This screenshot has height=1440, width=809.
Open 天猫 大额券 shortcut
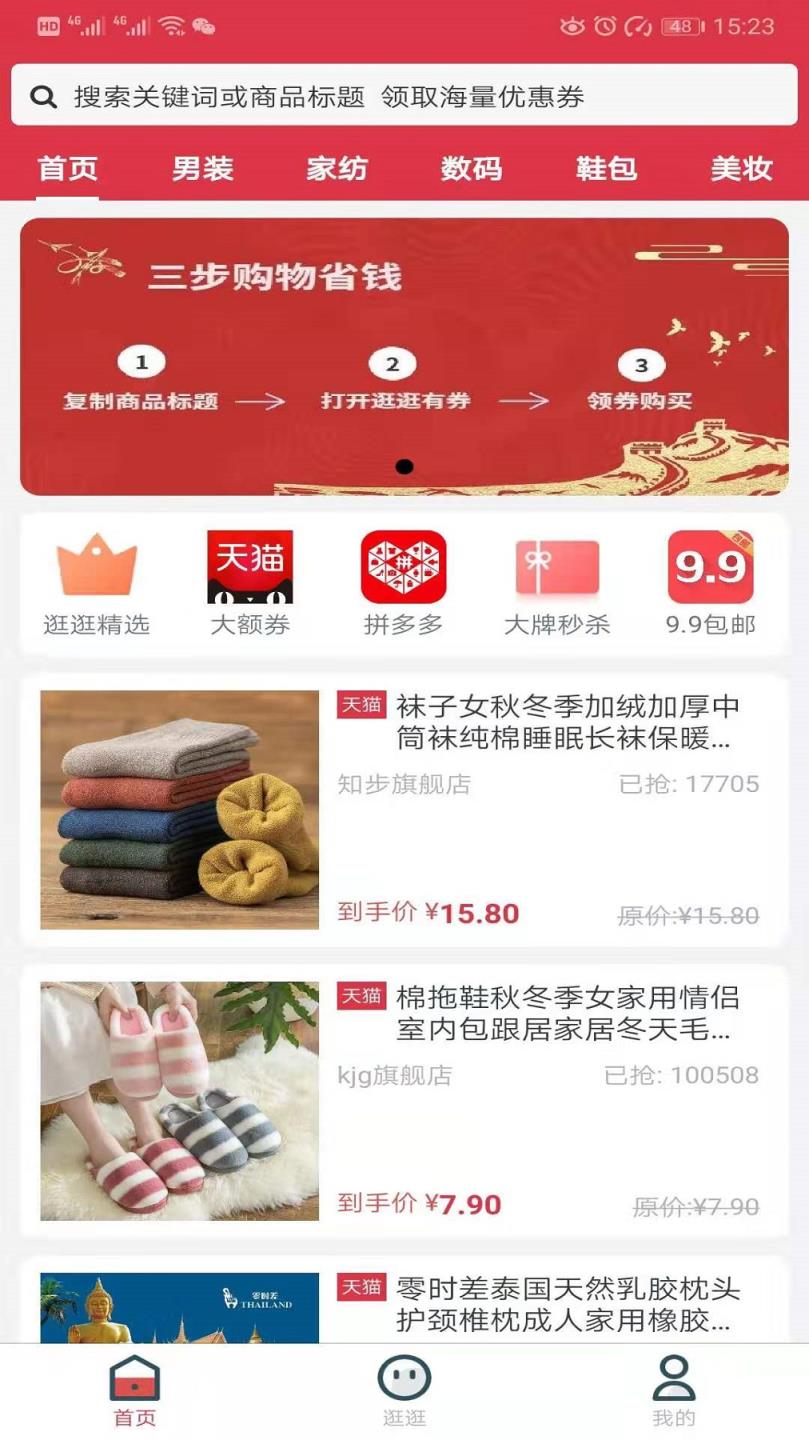tap(250, 585)
